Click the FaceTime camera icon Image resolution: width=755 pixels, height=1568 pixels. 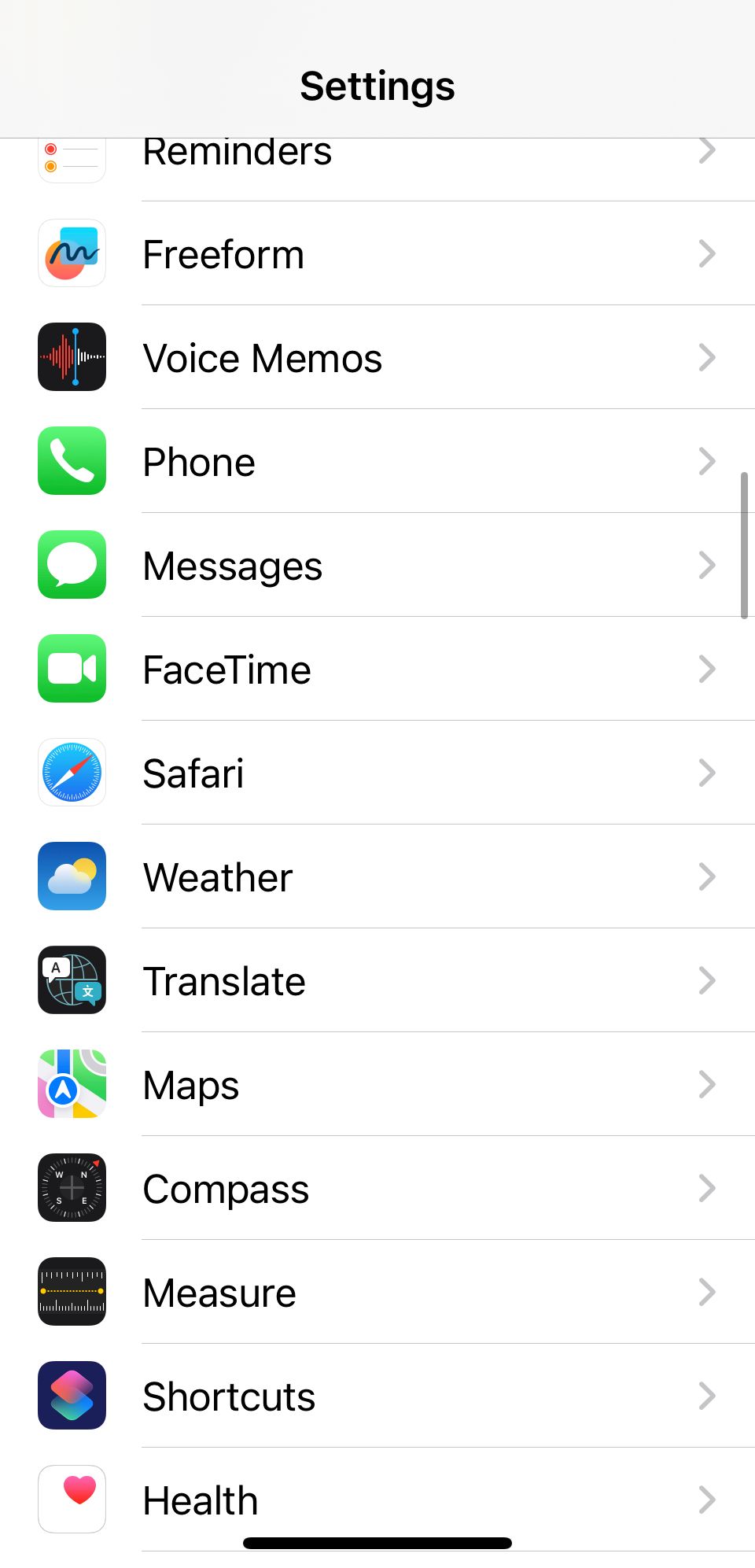[x=72, y=670]
